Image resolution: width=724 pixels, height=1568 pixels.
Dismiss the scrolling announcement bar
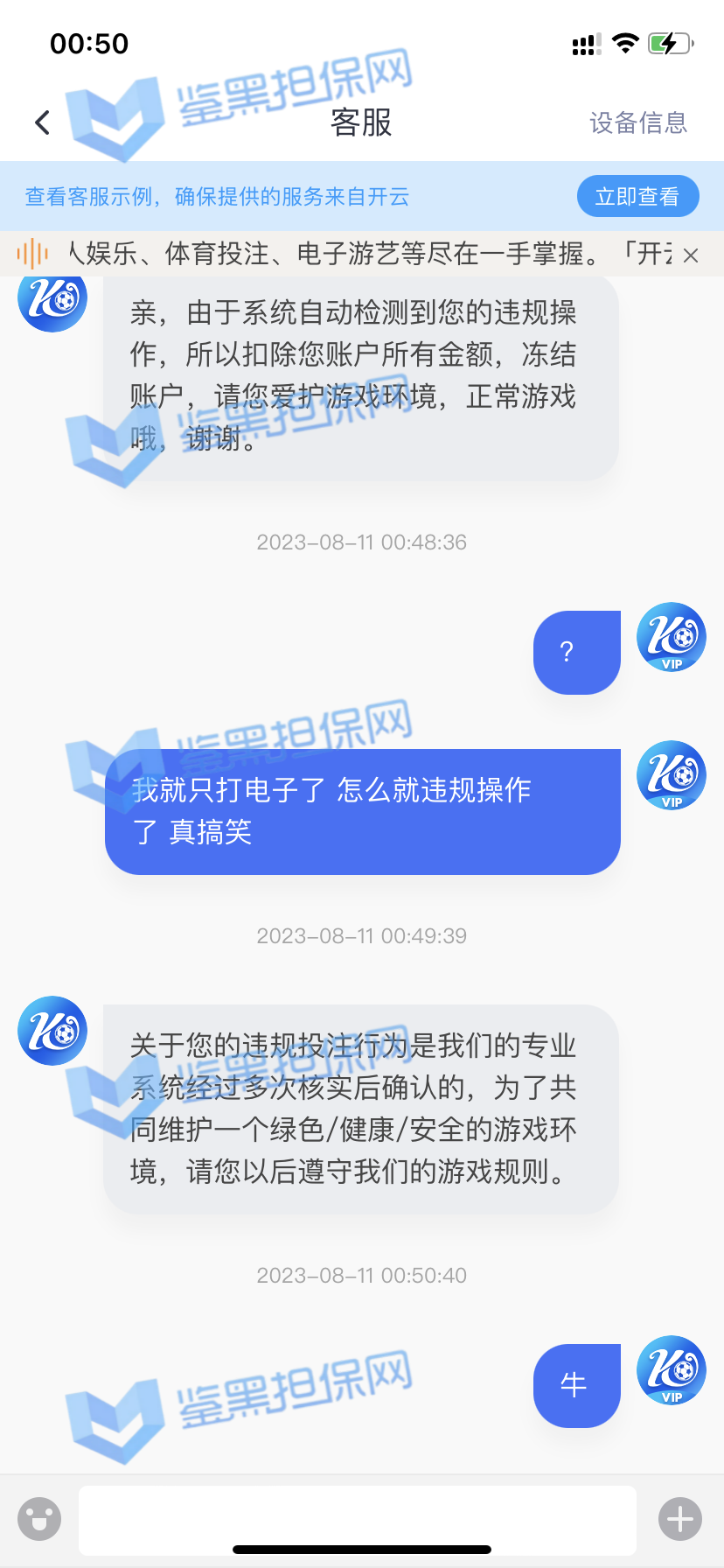click(691, 255)
